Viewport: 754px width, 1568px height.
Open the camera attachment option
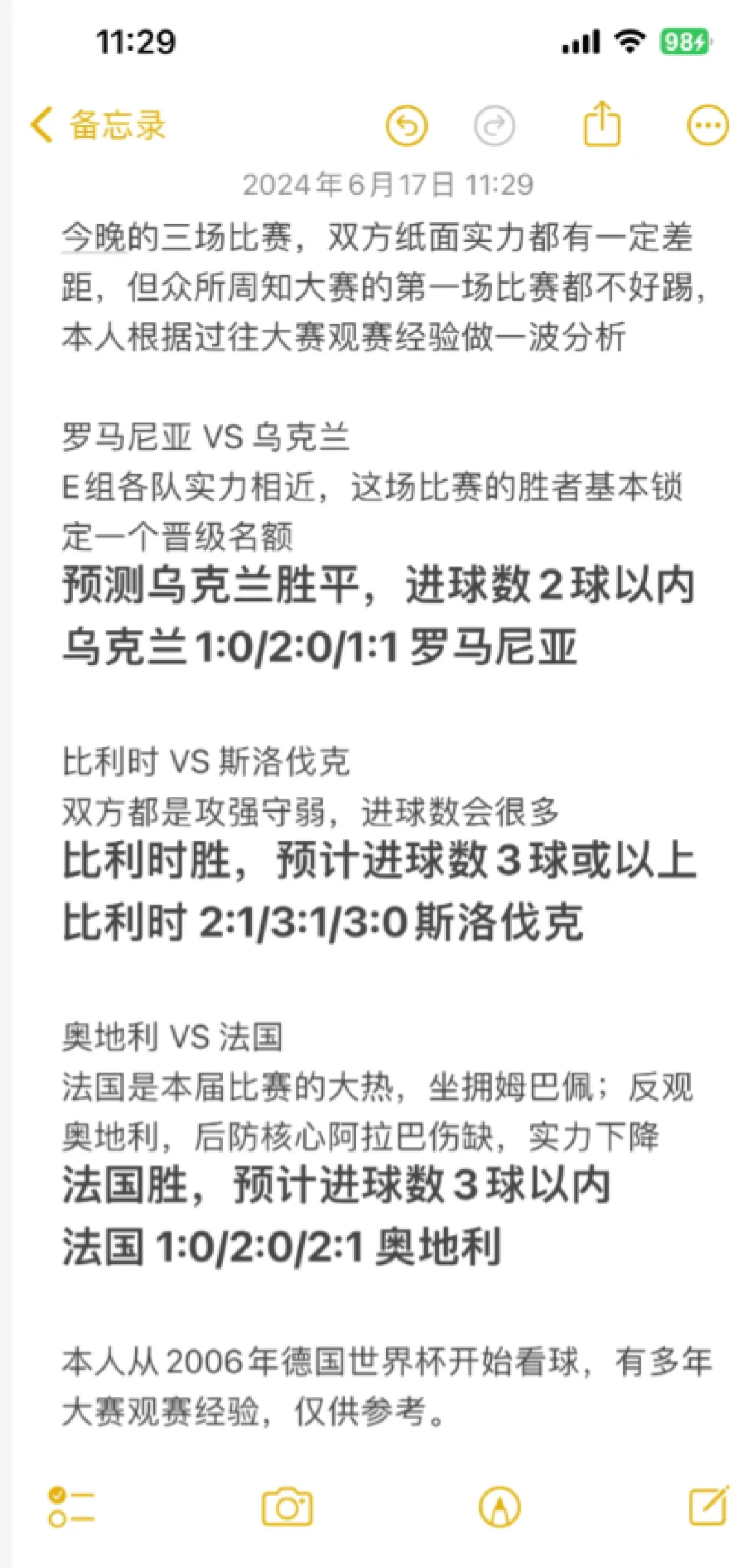pyautogui.click(x=287, y=1506)
